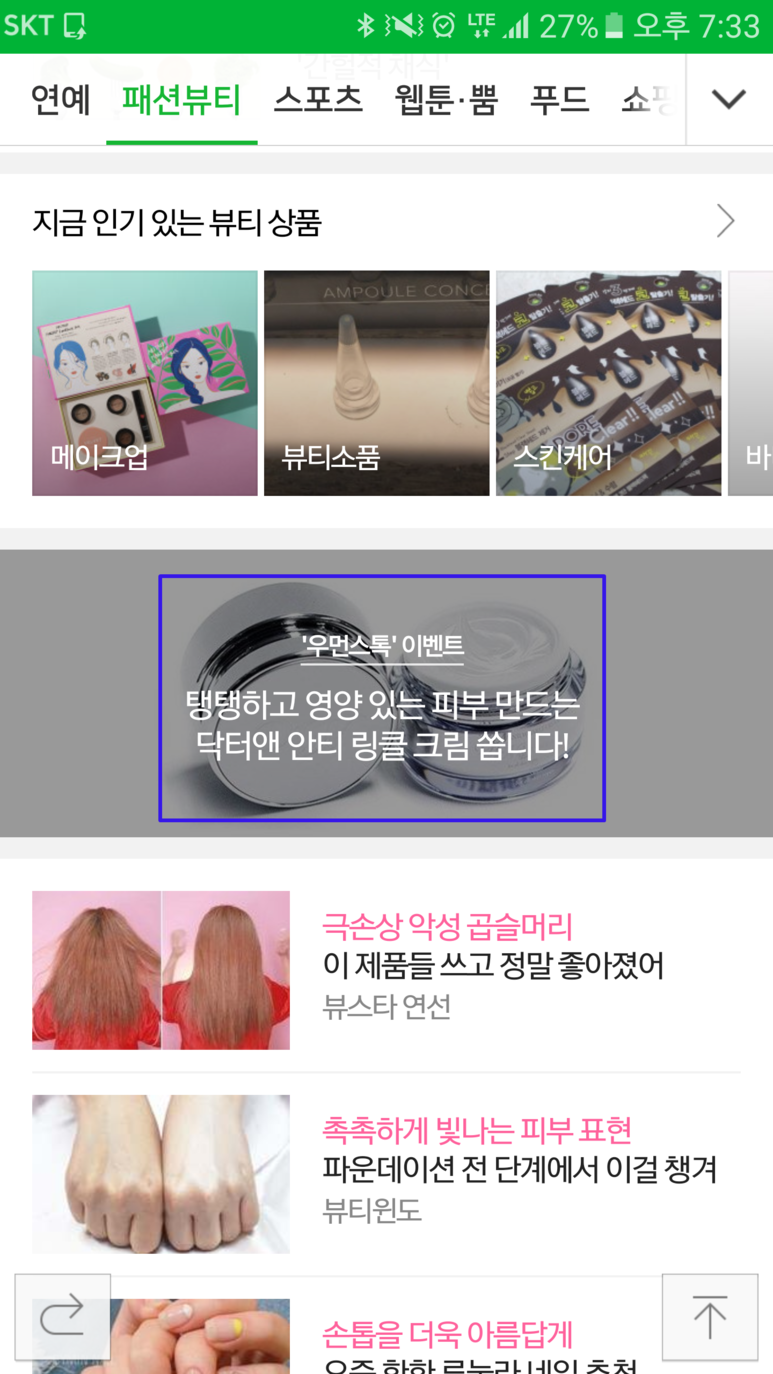Open the 스포츠 tab
Viewport: 773px width, 1374px height.
pos(318,100)
